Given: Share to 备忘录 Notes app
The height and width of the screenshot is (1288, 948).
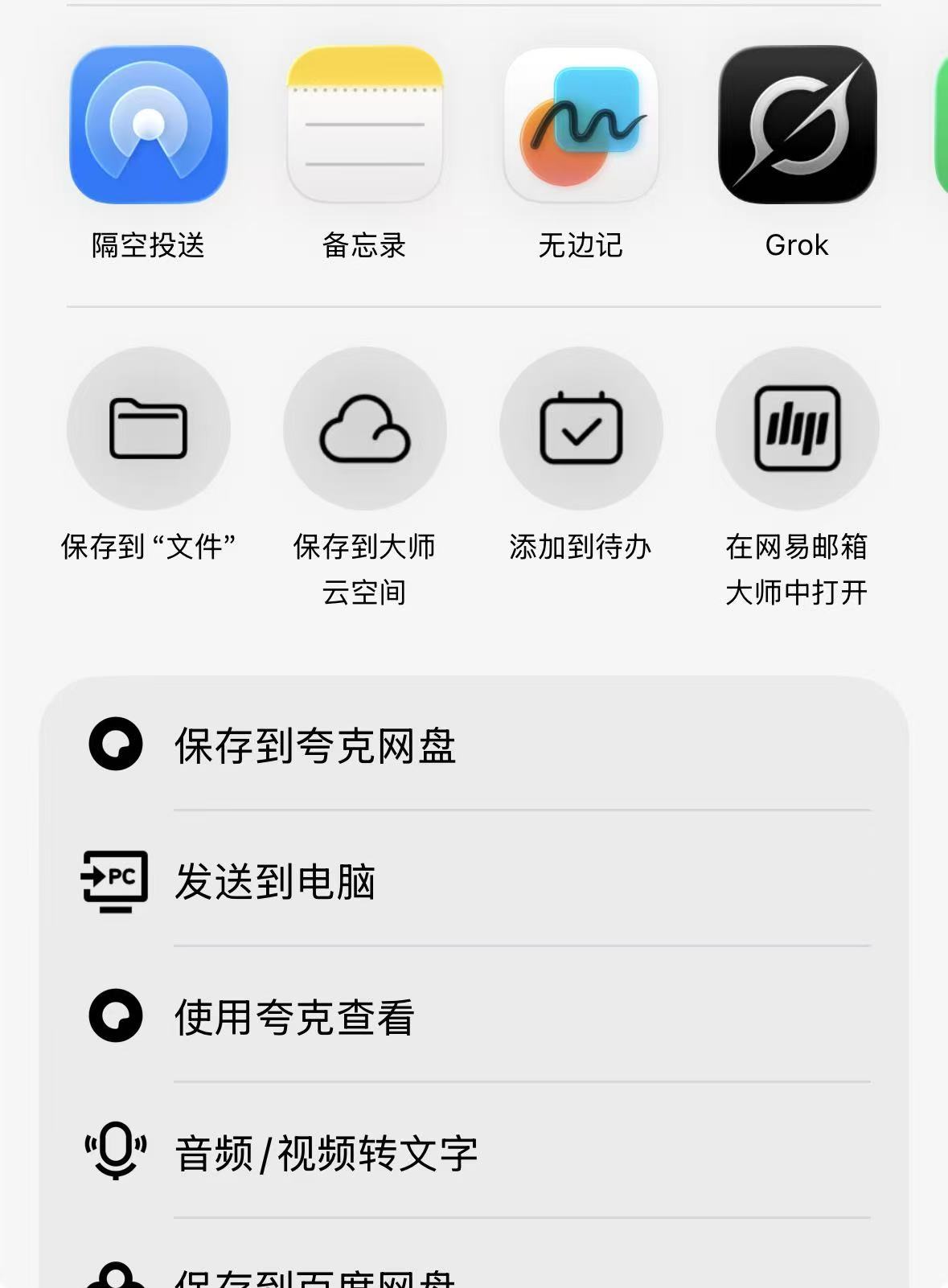Looking at the screenshot, I should [x=364, y=125].
